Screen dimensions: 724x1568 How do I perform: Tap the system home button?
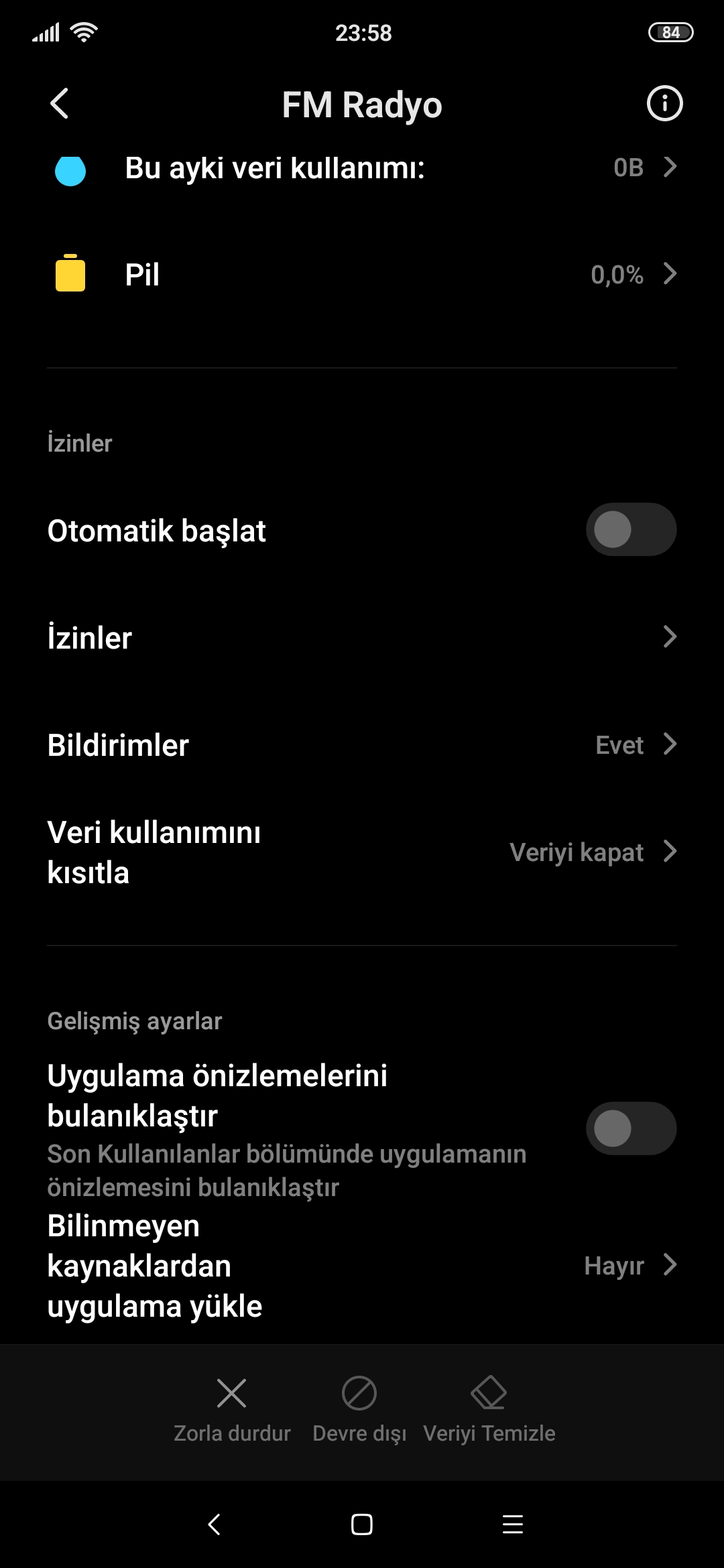coord(362,1524)
